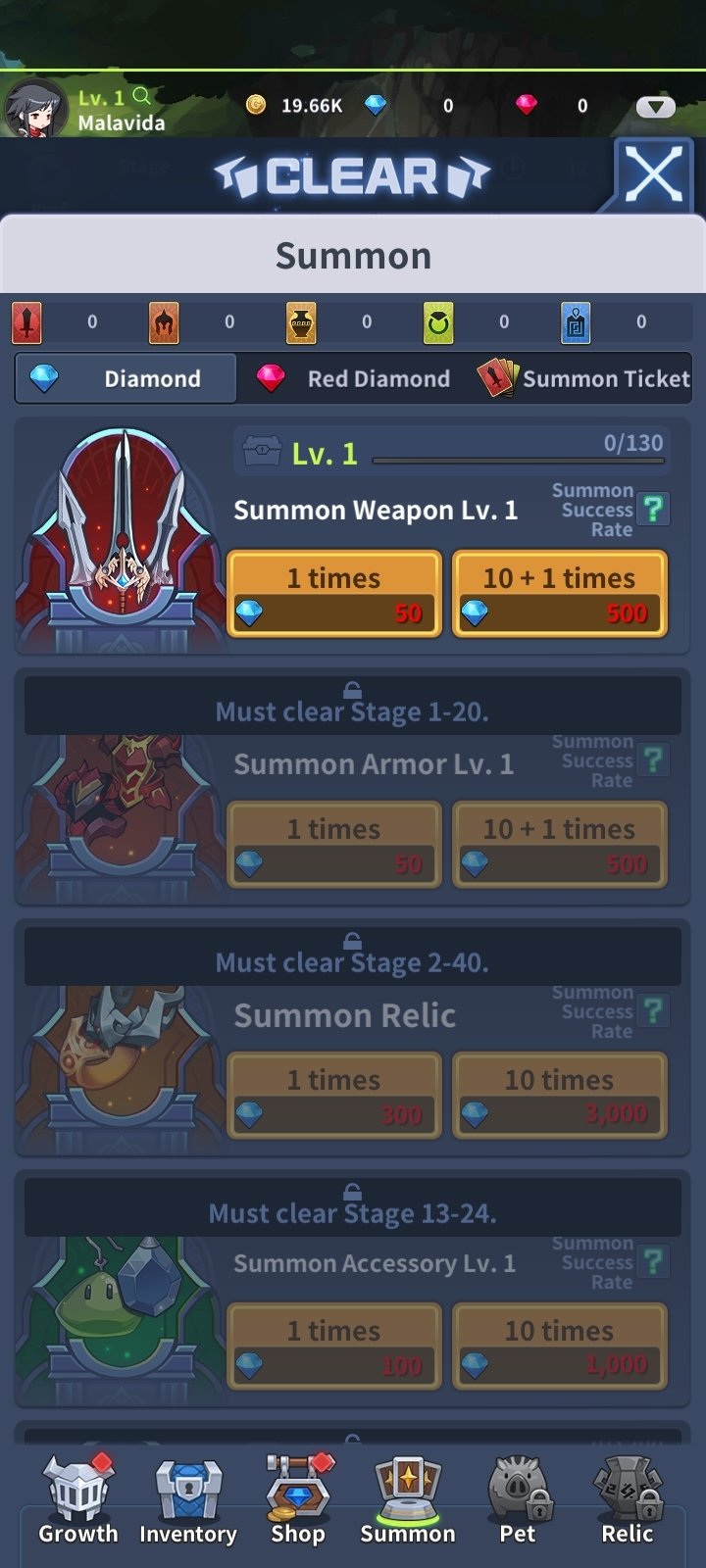Tap the Summon Armor 1 times button
This screenshot has height=1568, width=706.
pos(334,845)
